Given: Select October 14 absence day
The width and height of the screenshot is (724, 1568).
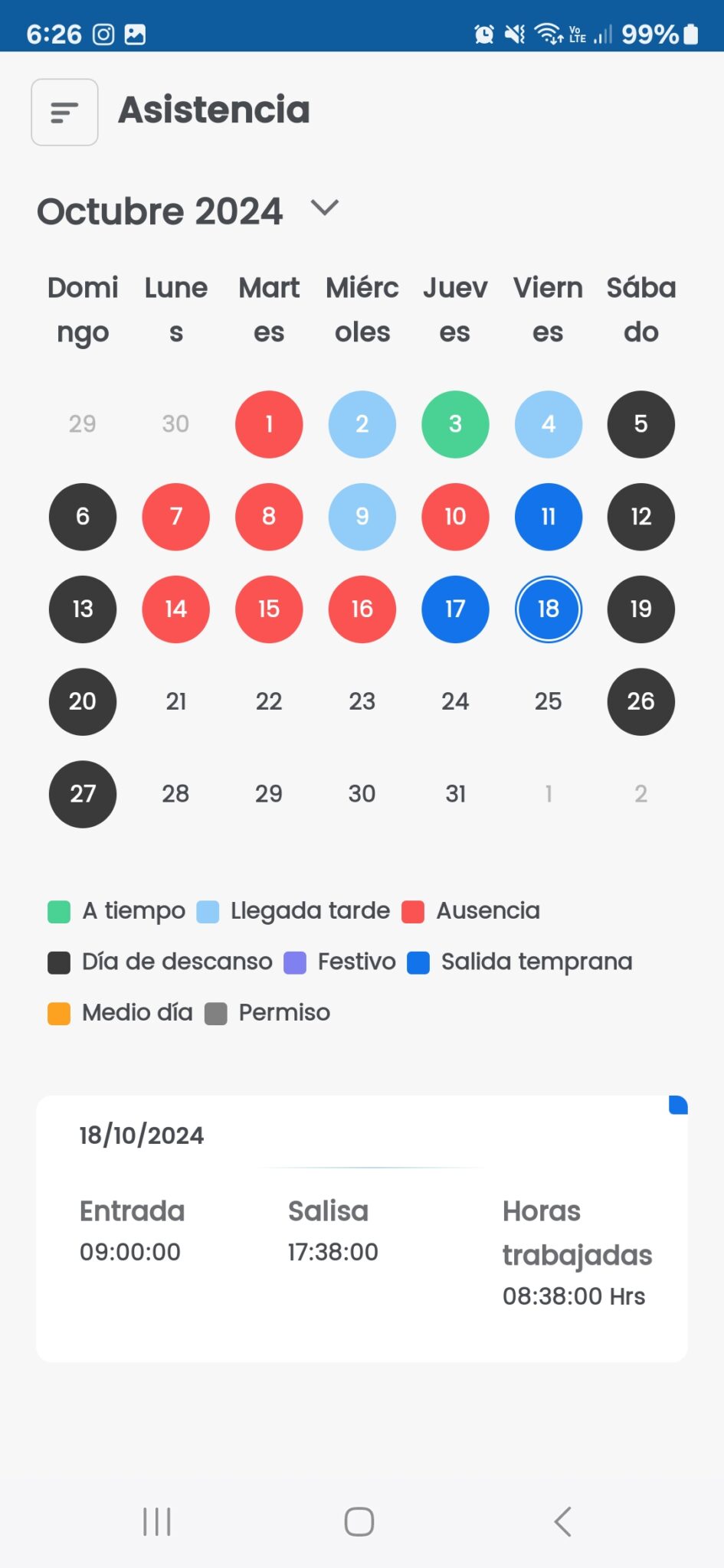Looking at the screenshot, I should pos(175,609).
